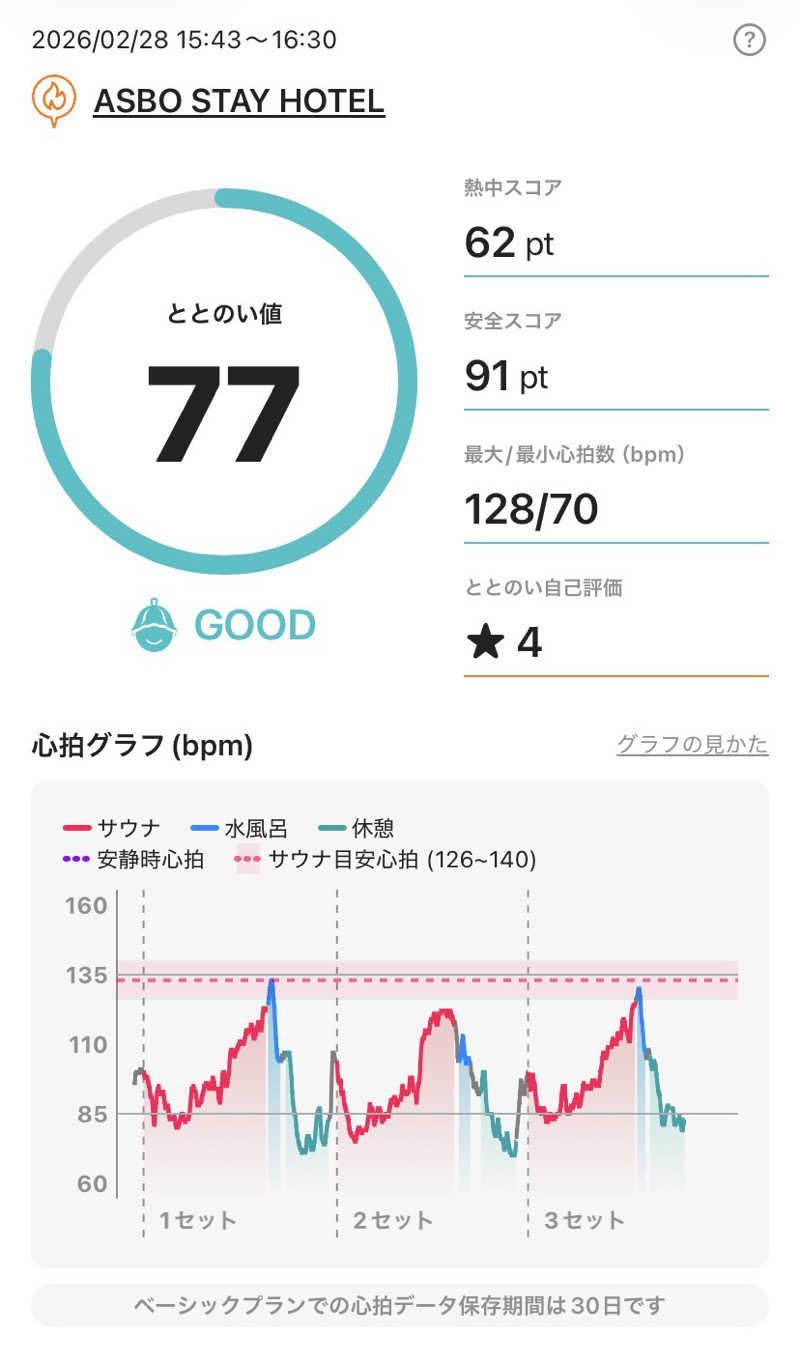Open the ASBO STAY HOTEL link
Screen dimensions: 800x1363
(239, 101)
